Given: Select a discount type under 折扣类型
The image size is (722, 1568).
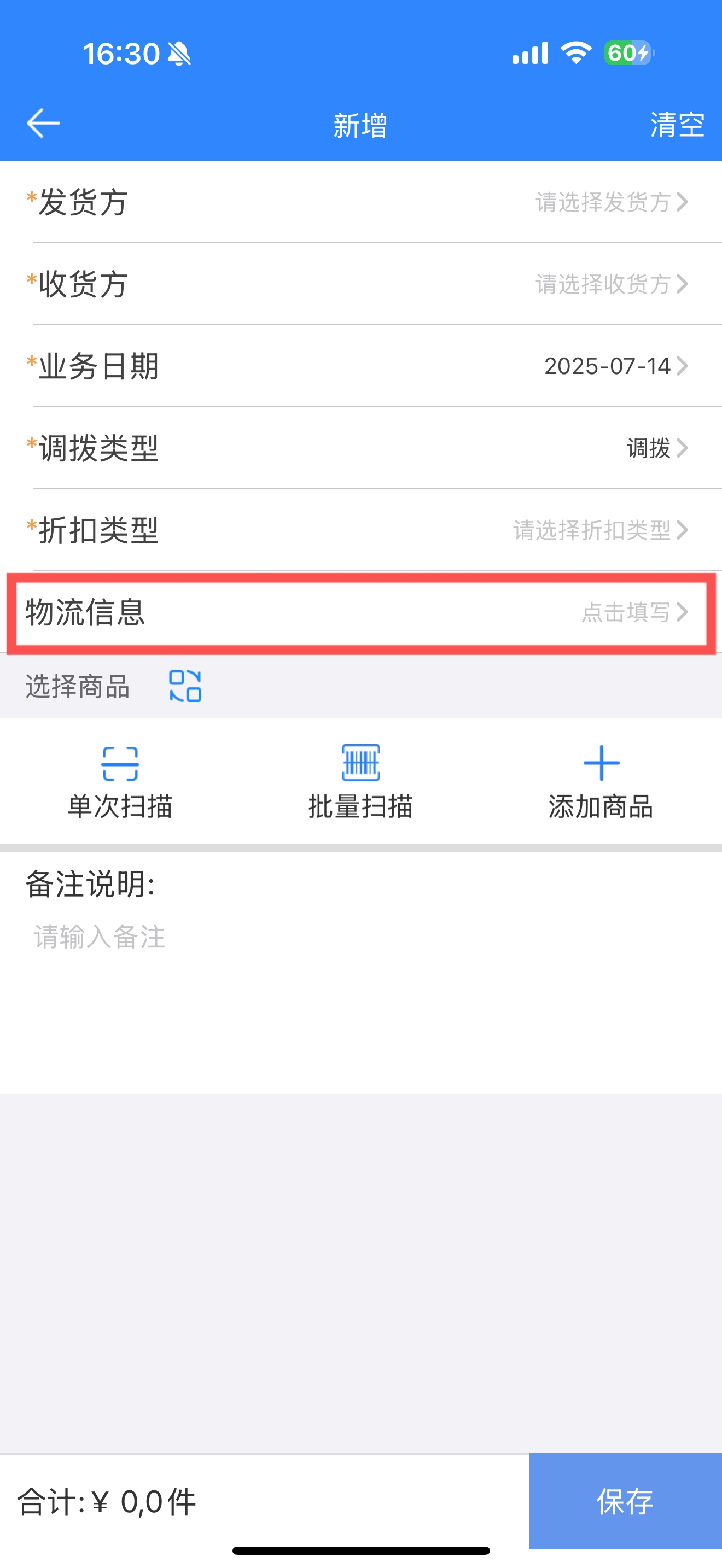Looking at the screenshot, I should (x=361, y=530).
